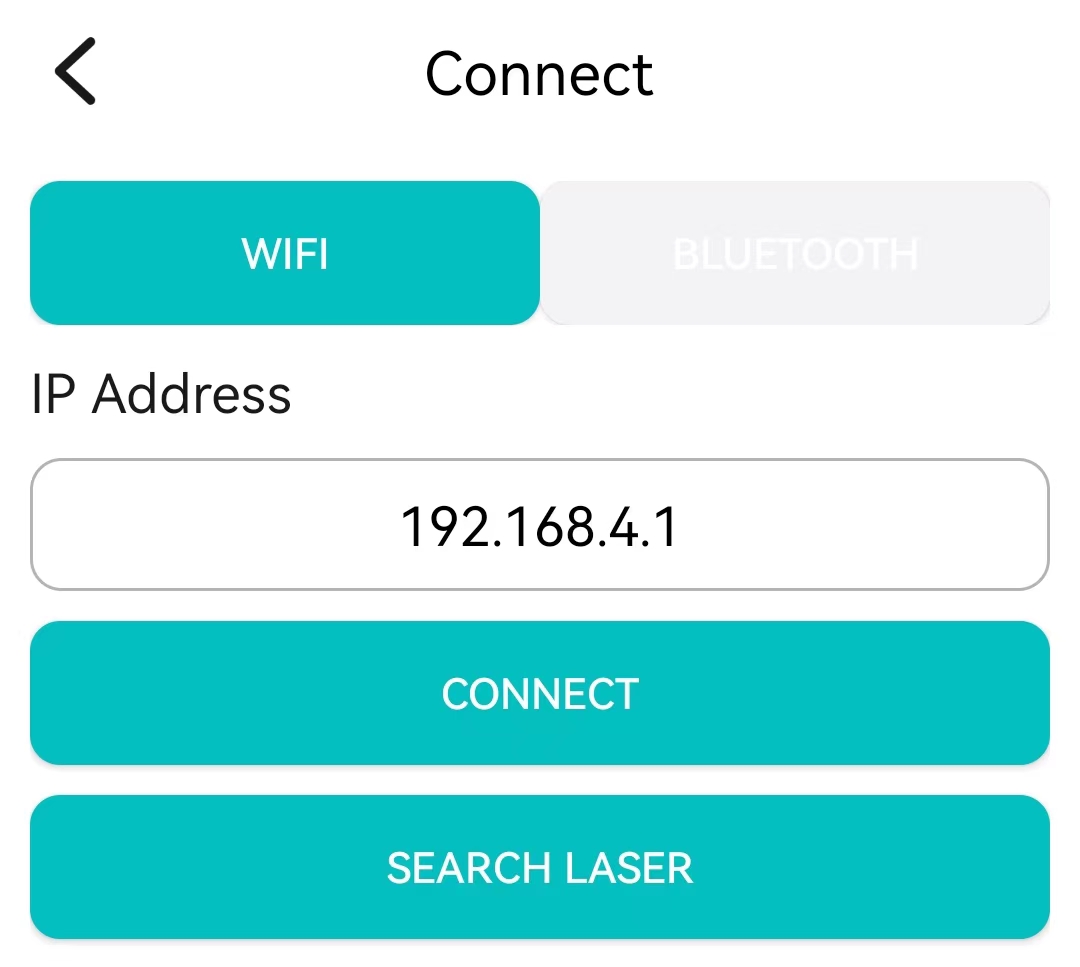Go back from the Connect screen

point(76,72)
